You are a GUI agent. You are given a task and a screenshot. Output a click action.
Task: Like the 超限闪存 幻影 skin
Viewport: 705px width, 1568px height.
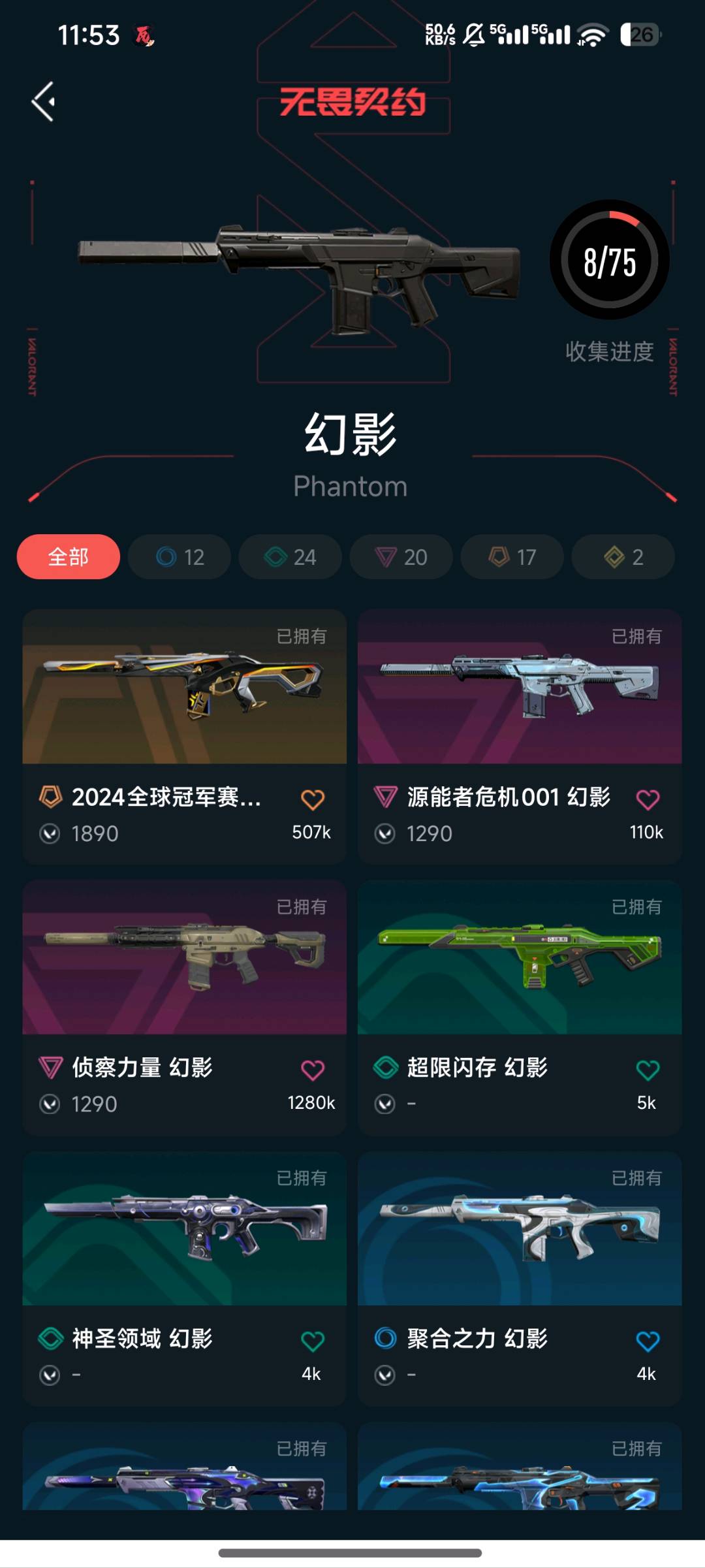coord(648,1070)
